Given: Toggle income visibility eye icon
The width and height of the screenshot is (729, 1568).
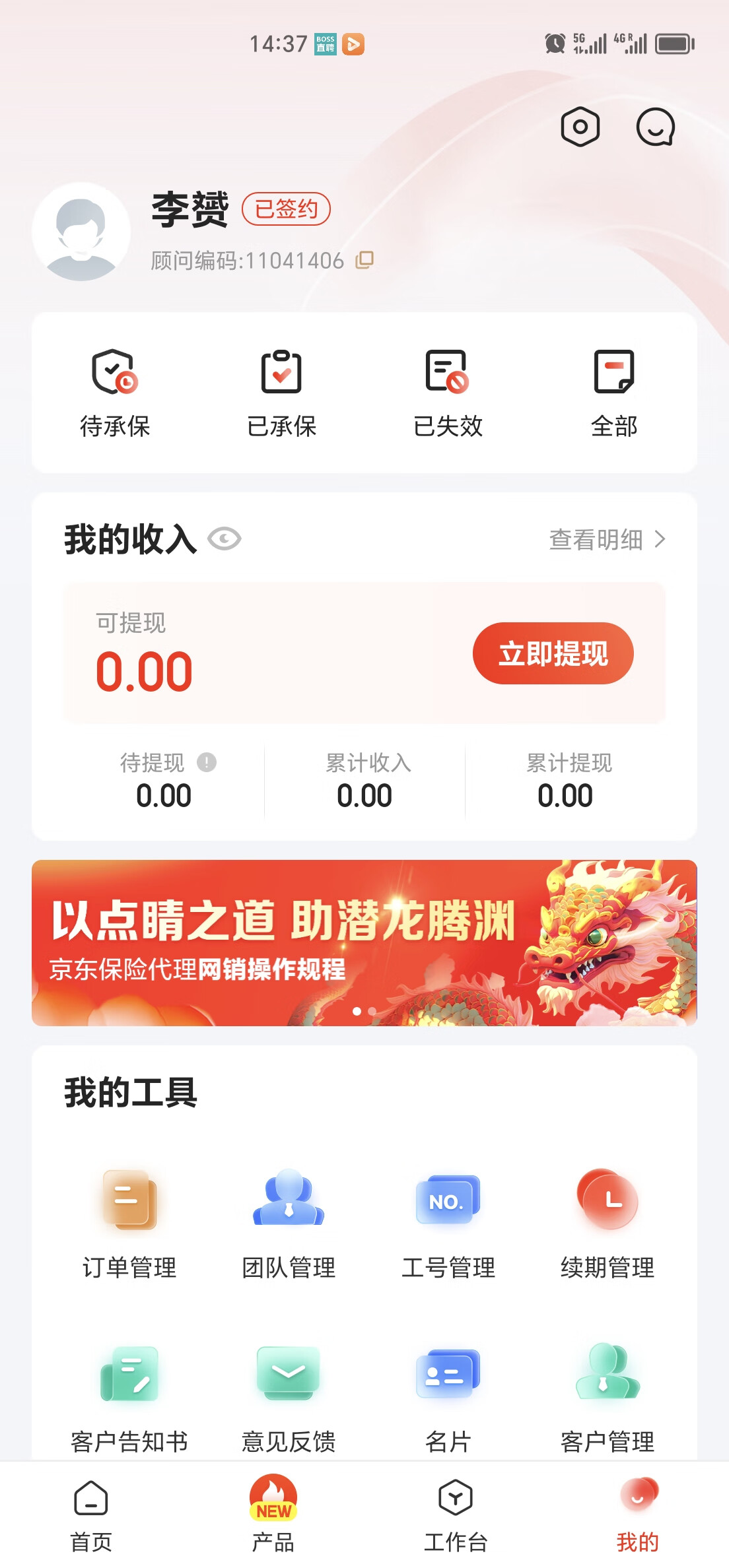Looking at the screenshot, I should coord(225,539).
